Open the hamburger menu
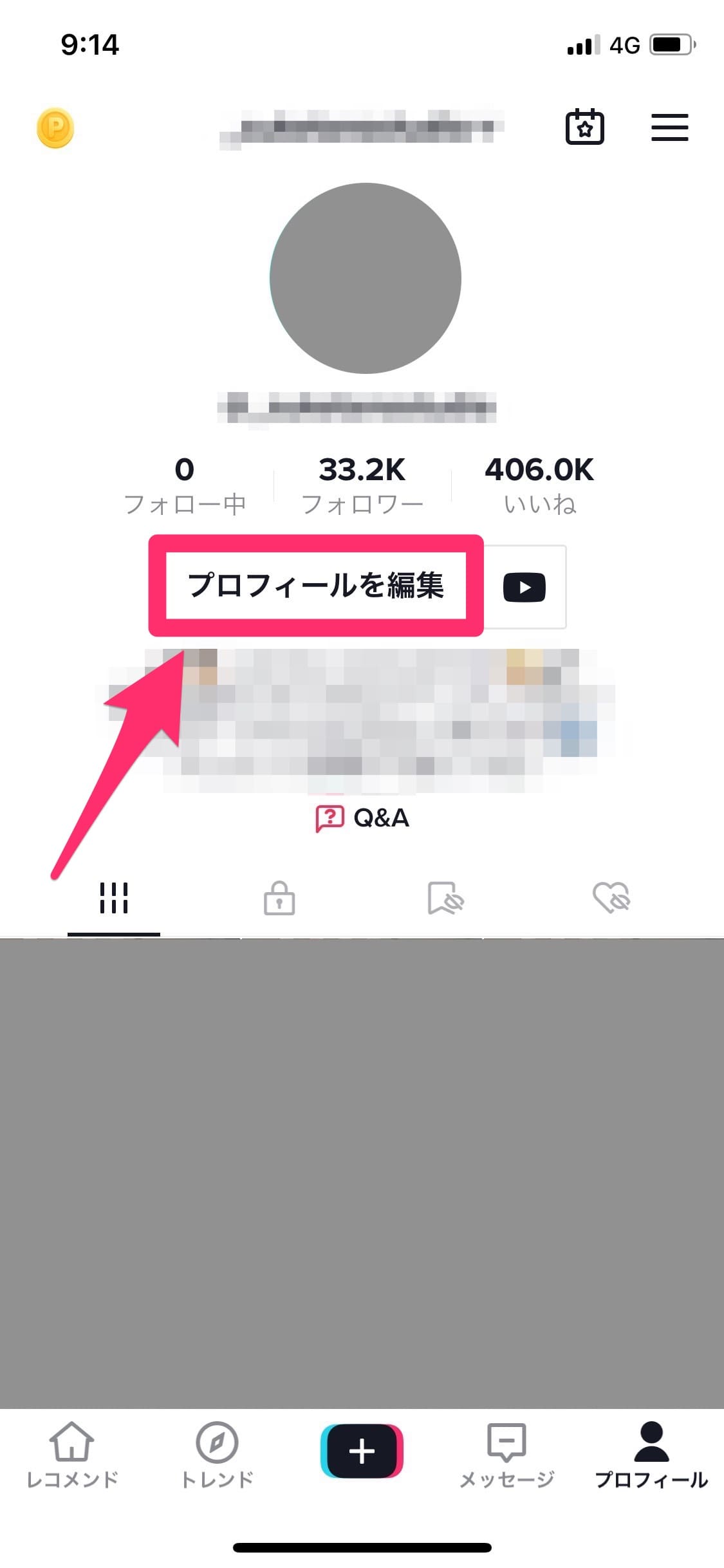Image resolution: width=724 pixels, height=1568 pixels. (669, 127)
